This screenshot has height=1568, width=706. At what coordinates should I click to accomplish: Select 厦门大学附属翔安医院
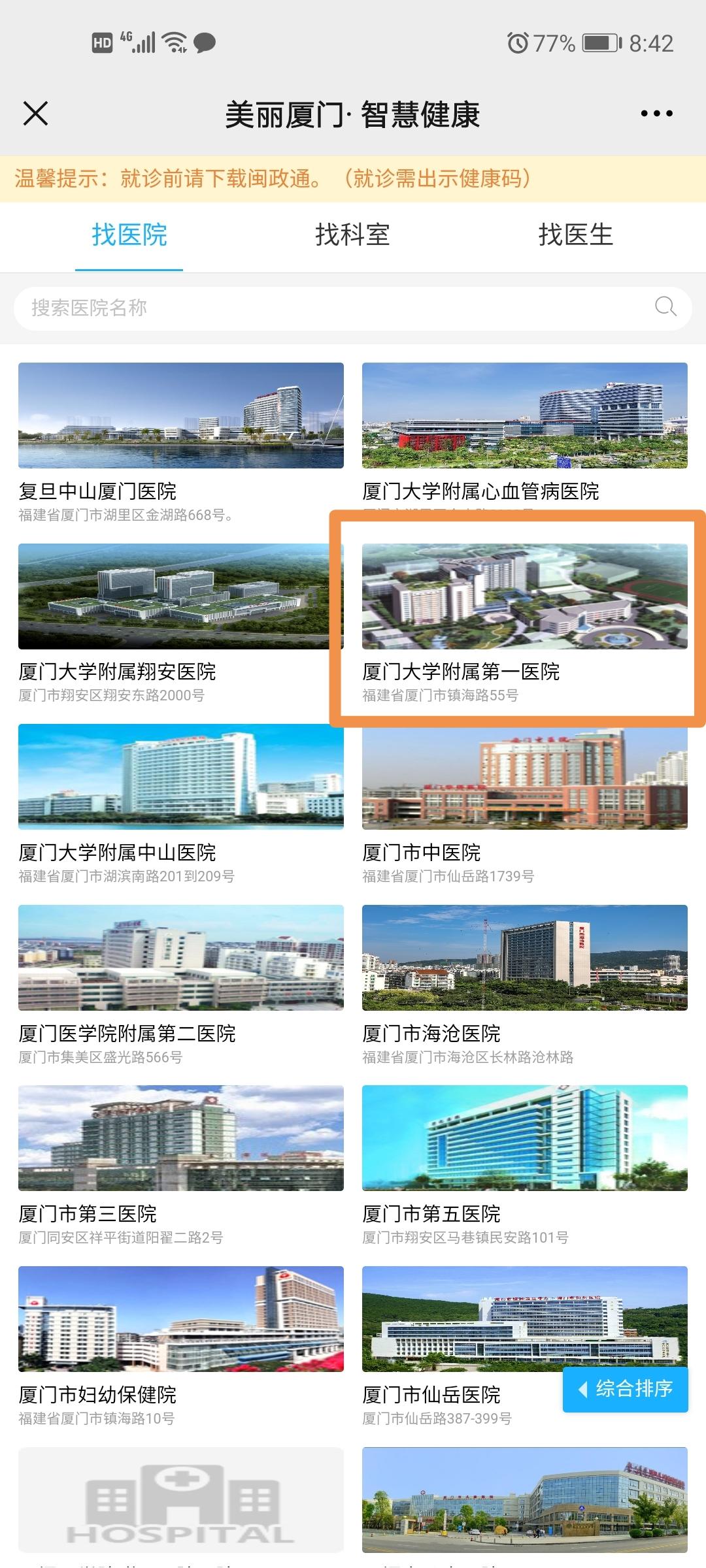point(180,596)
